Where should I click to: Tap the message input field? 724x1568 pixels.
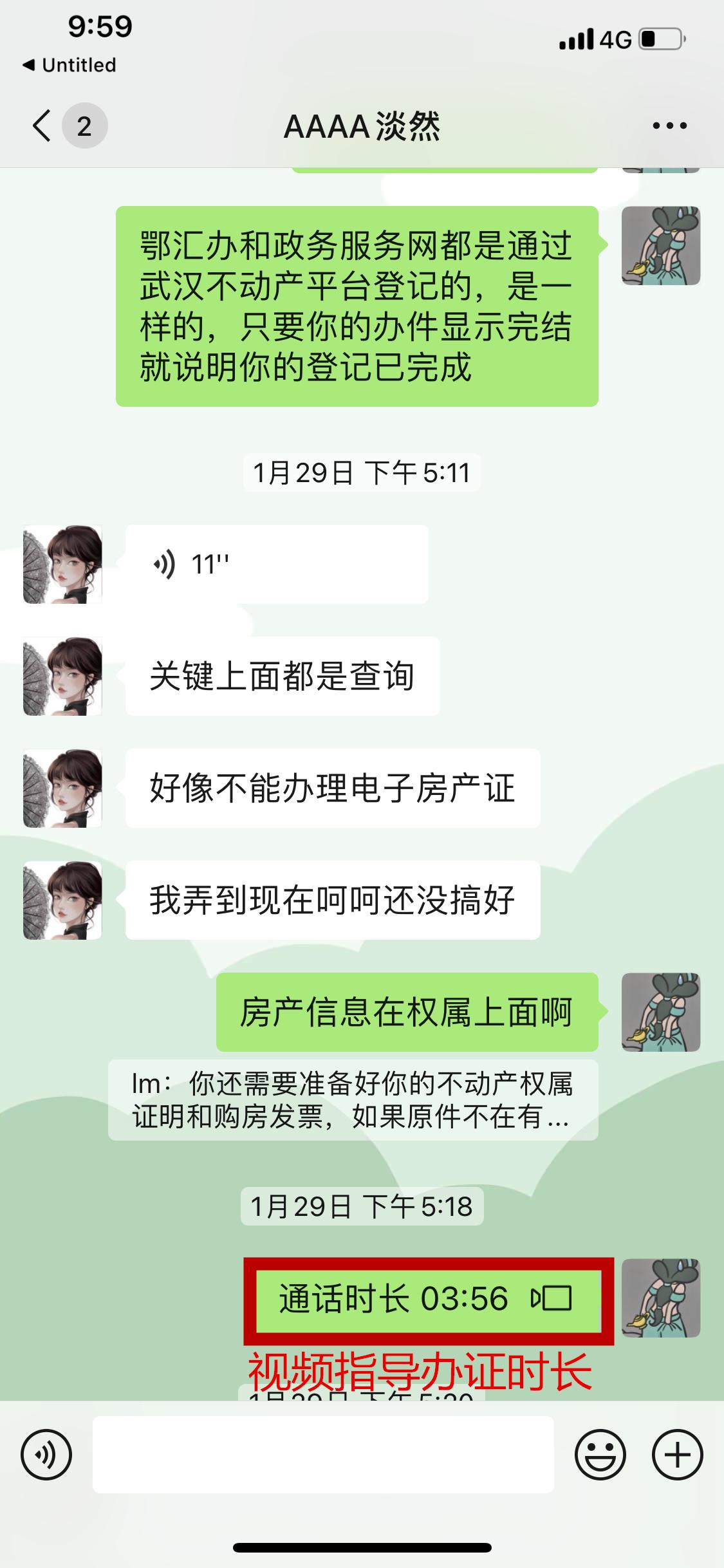pos(323,1455)
